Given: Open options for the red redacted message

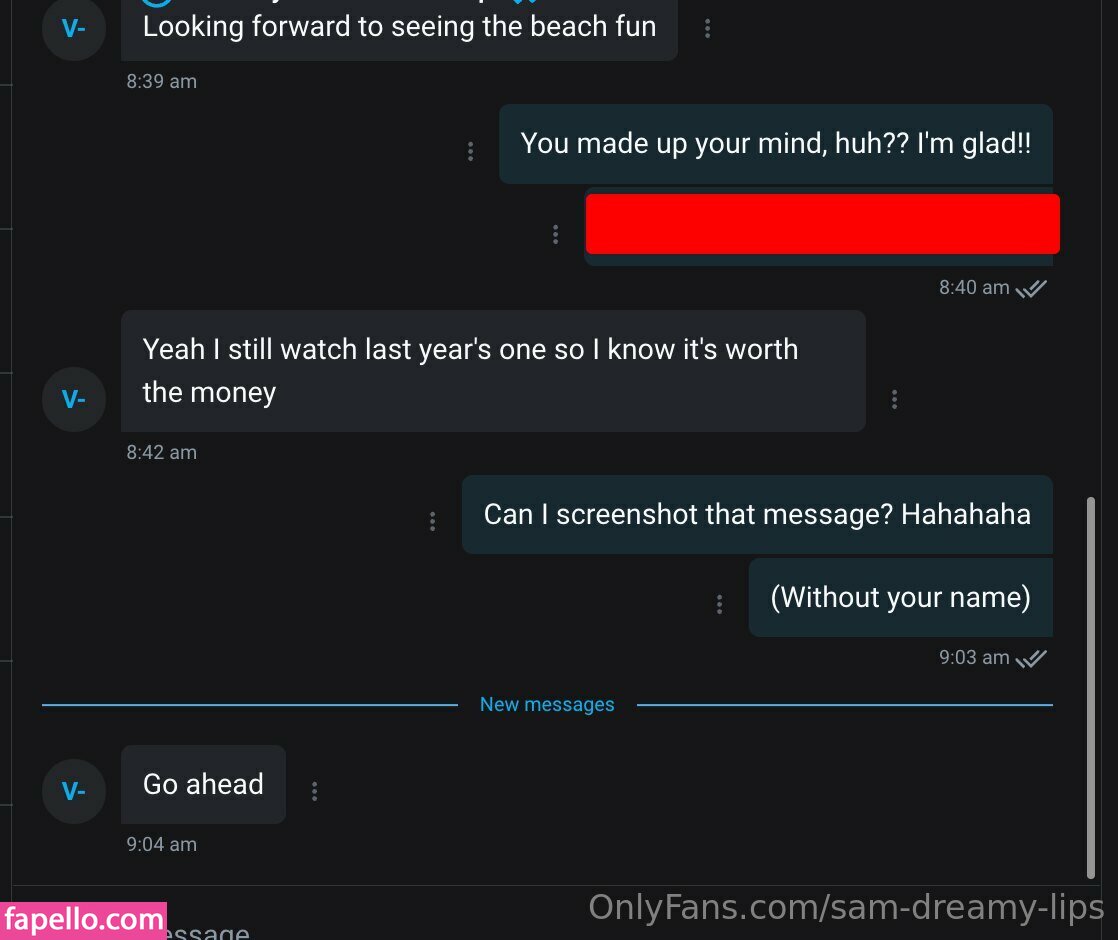Looking at the screenshot, I should [555, 234].
